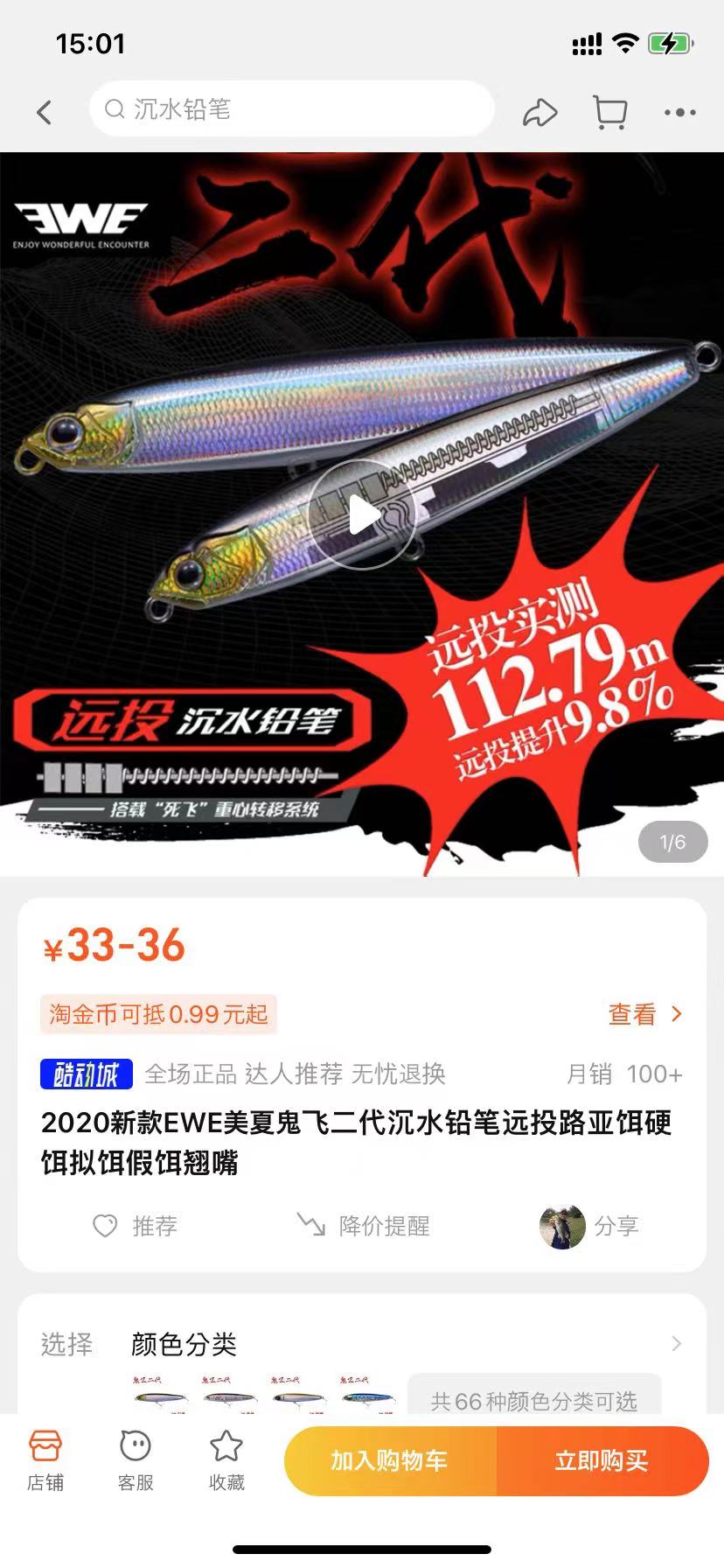The width and height of the screenshot is (724, 1568).
Task: Open the shopping cart icon
Action: tap(610, 112)
